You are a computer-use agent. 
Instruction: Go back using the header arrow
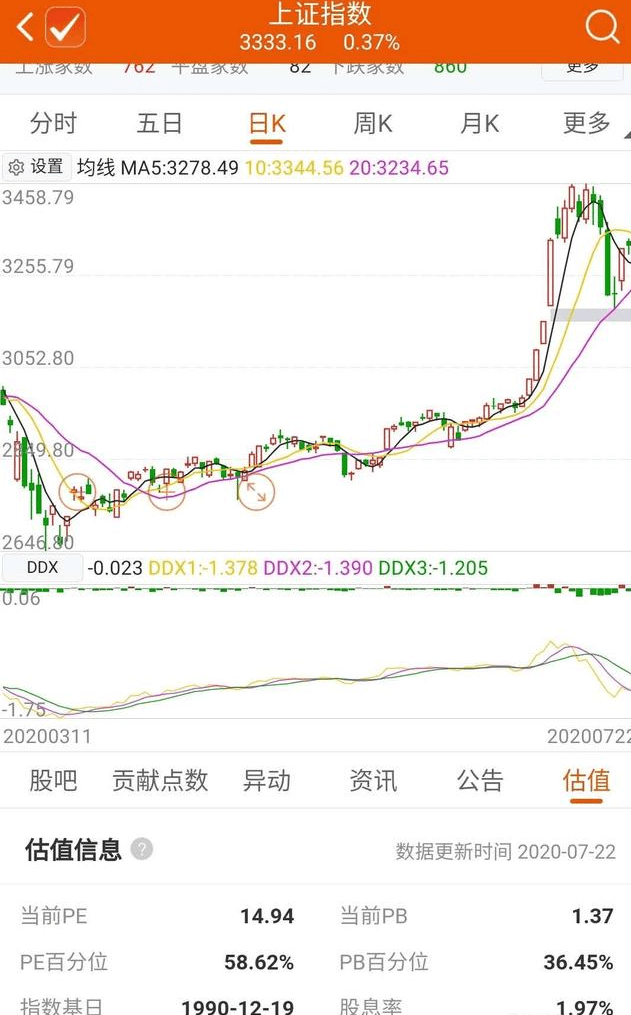coord(25,28)
